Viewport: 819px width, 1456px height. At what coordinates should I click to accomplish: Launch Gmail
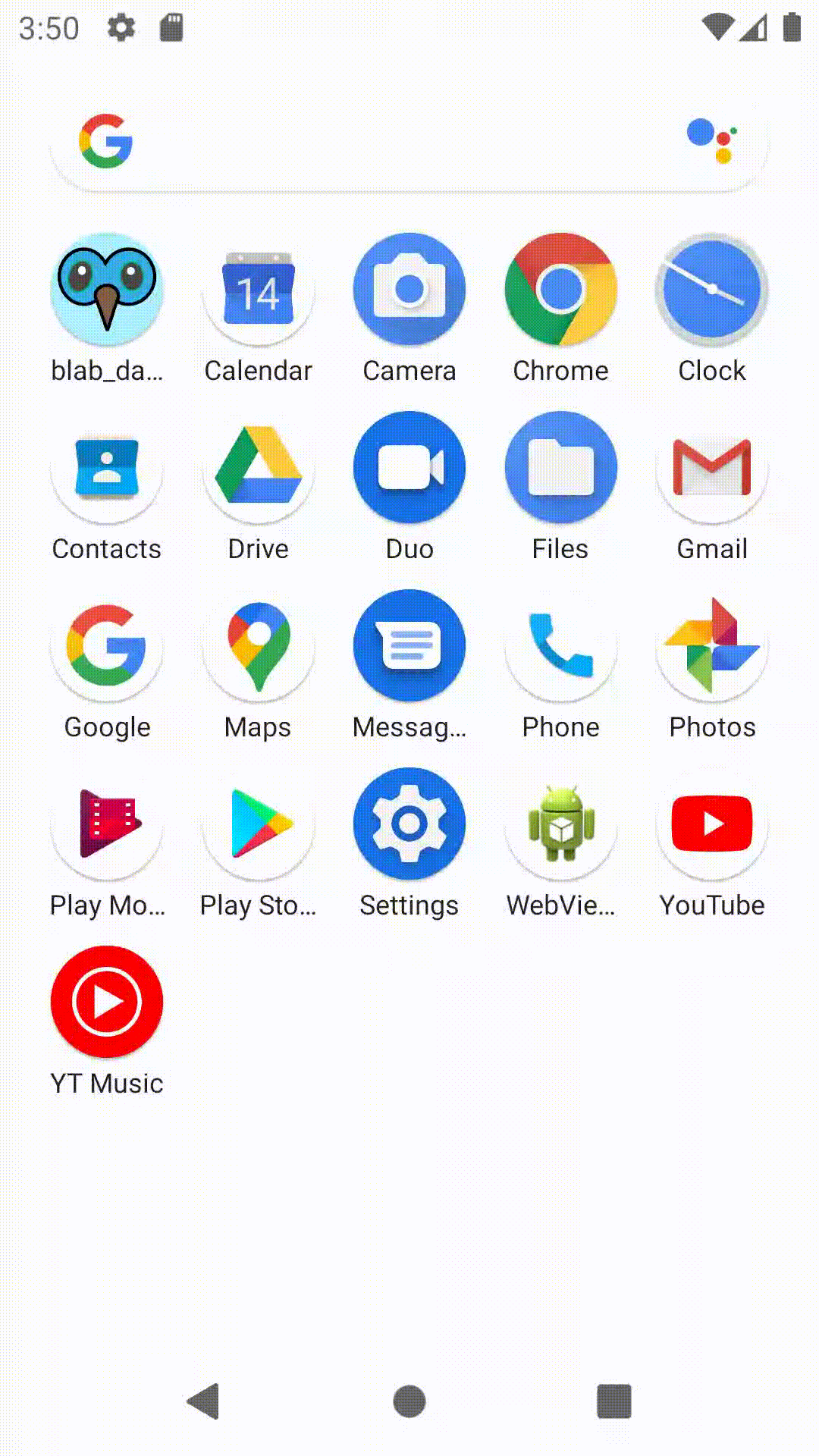(x=711, y=468)
